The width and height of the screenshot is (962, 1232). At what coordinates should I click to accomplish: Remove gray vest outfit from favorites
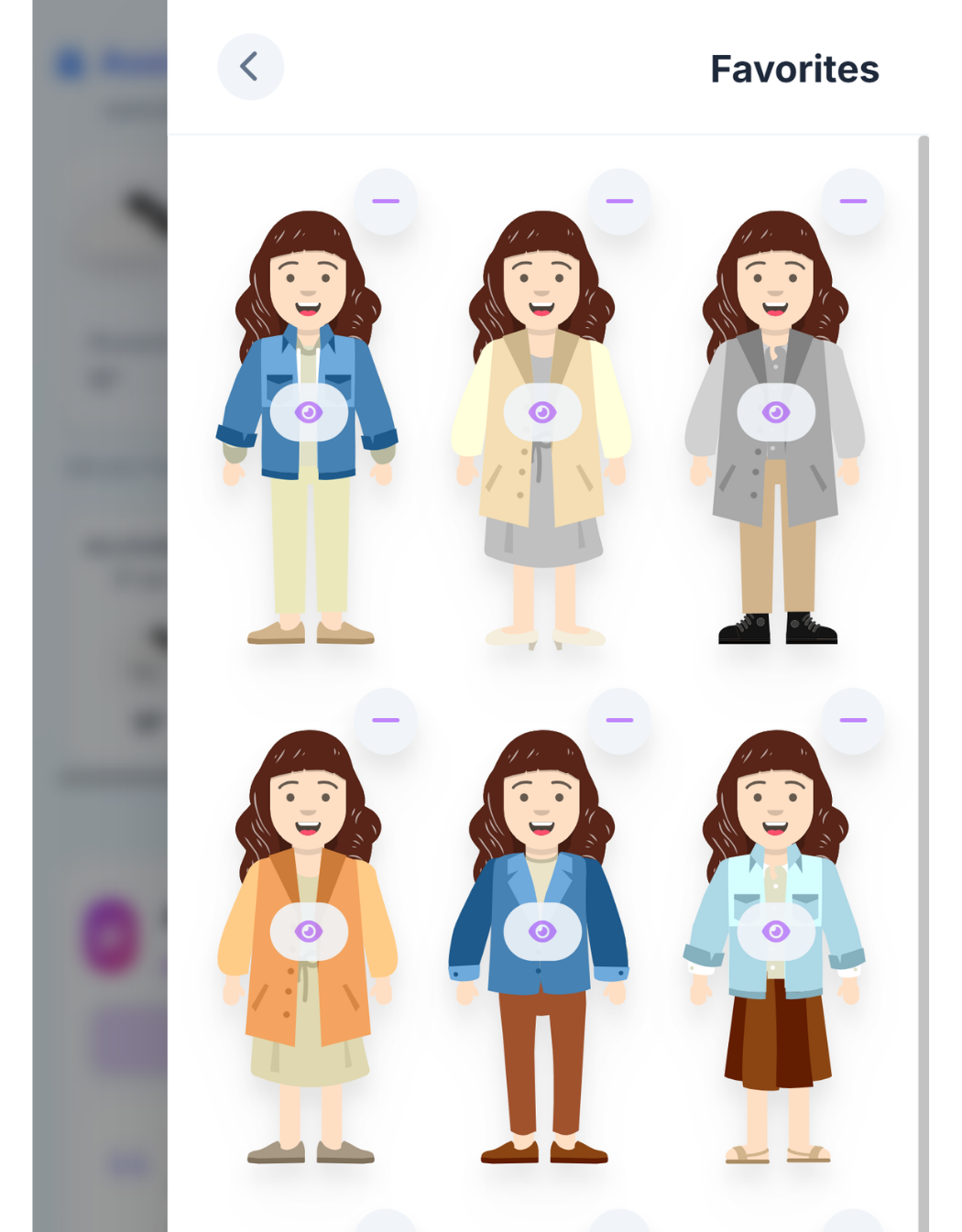[853, 201]
